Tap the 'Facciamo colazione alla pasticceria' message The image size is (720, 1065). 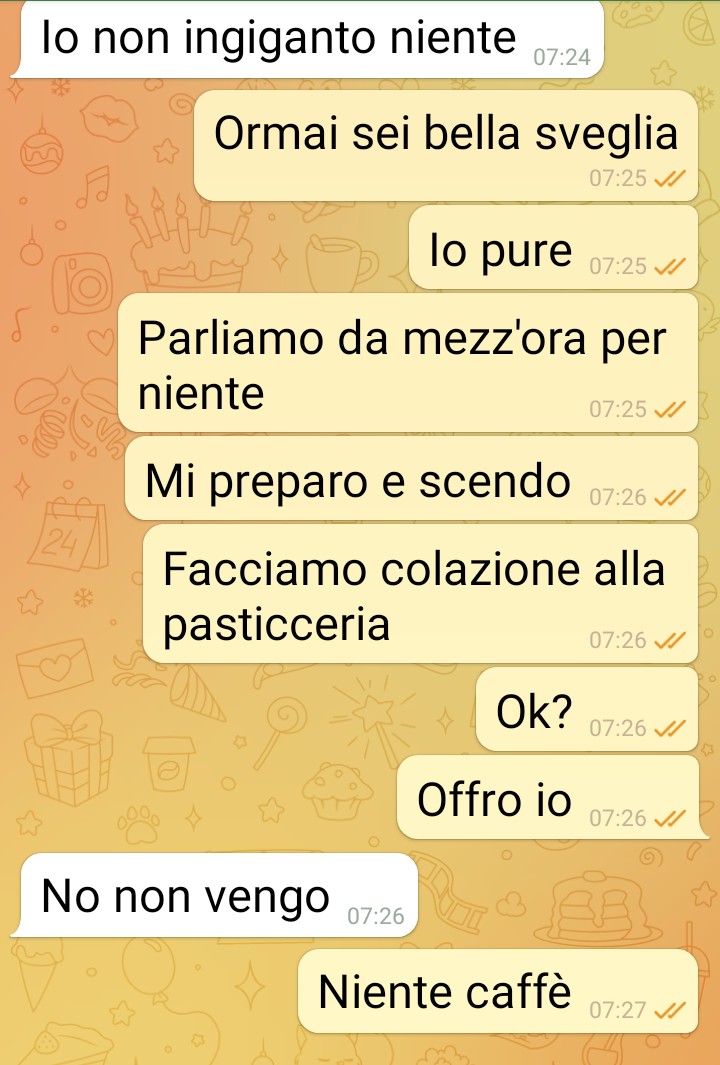pos(419,594)
